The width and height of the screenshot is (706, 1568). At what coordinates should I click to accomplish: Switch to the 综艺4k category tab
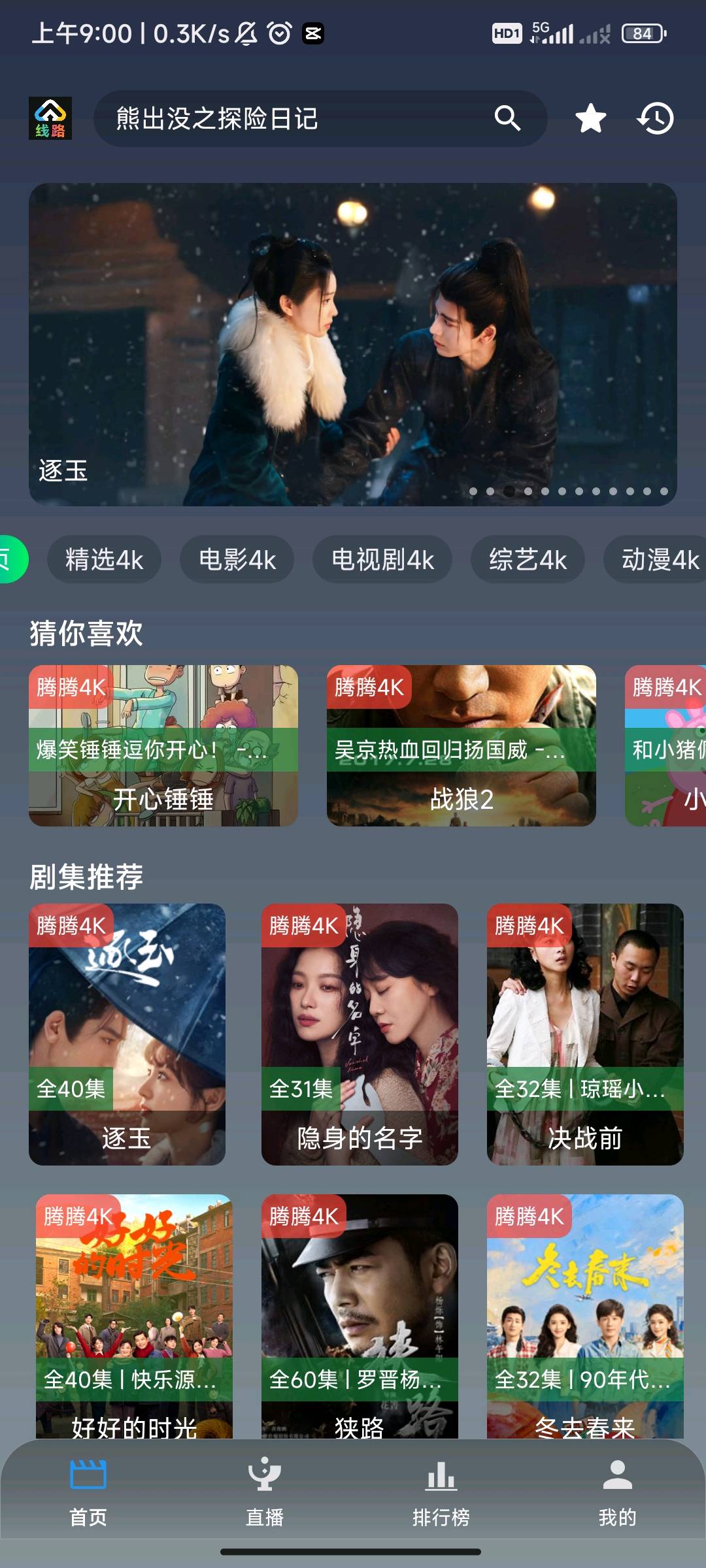coord(527,560)
